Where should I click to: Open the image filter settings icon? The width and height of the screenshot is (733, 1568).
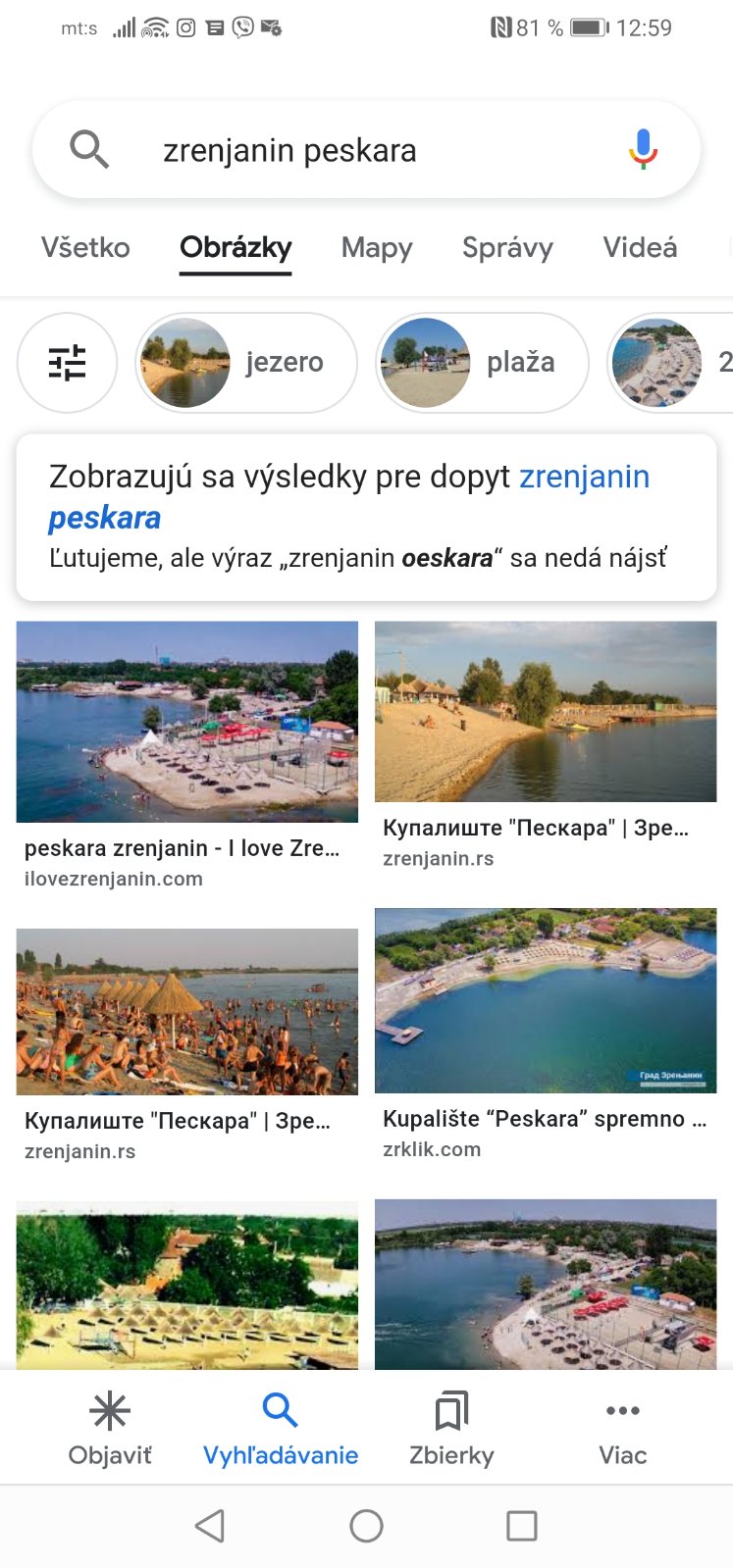click(67, 363)
